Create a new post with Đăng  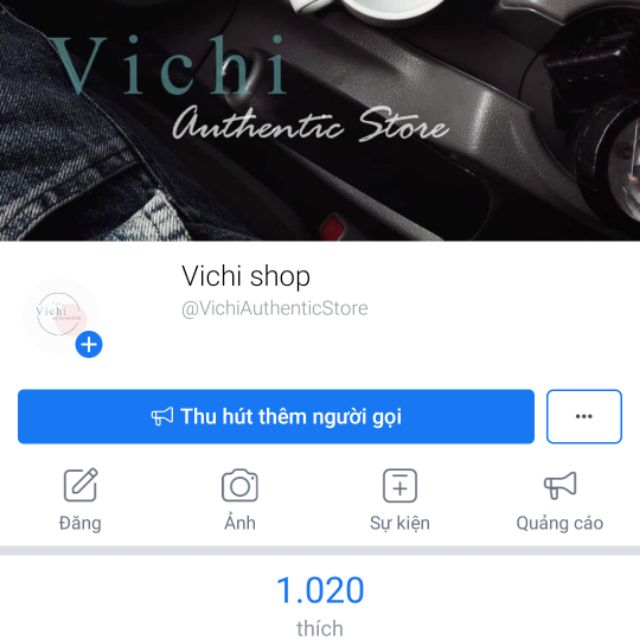pyautogui.click(x=80, y=500)
